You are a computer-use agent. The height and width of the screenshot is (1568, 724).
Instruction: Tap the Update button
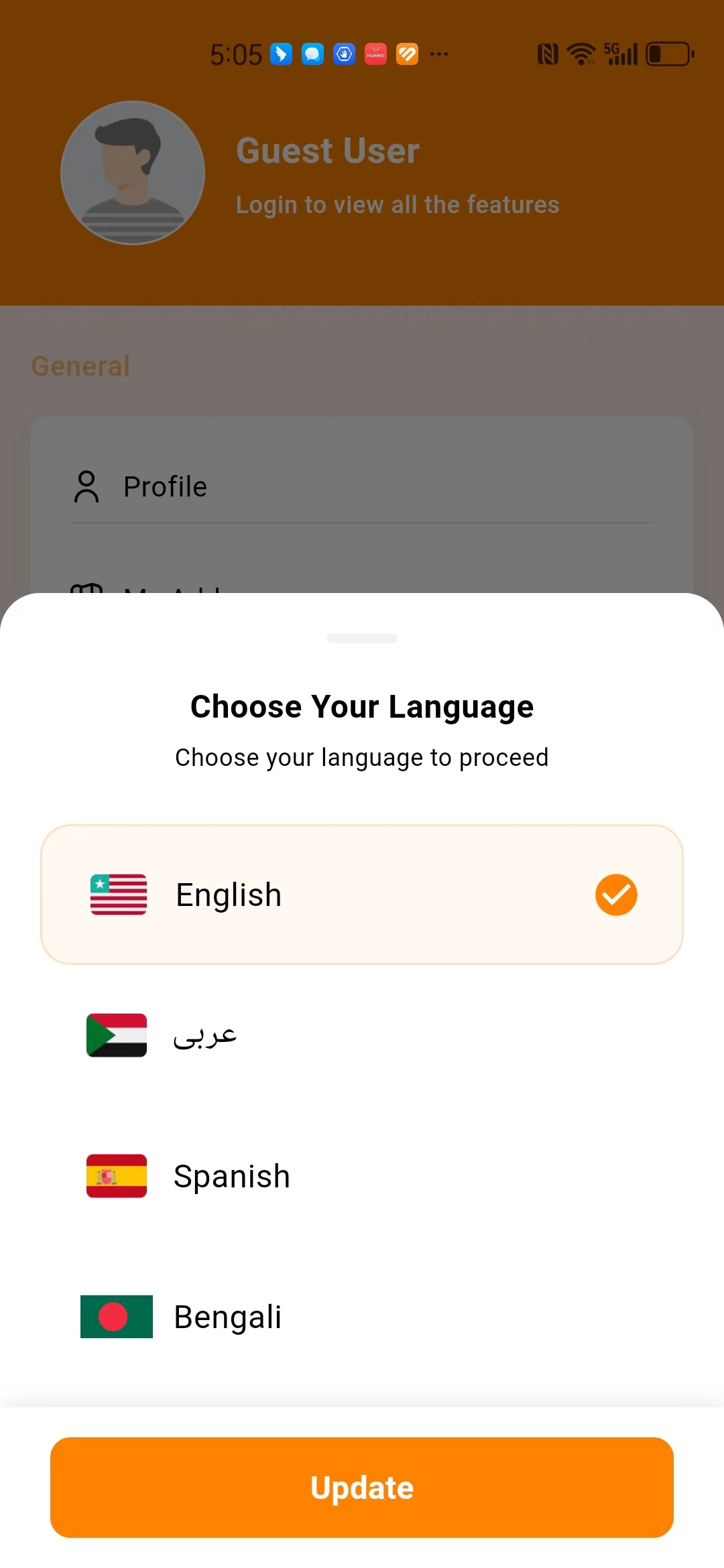click(x=362, y=1488)
